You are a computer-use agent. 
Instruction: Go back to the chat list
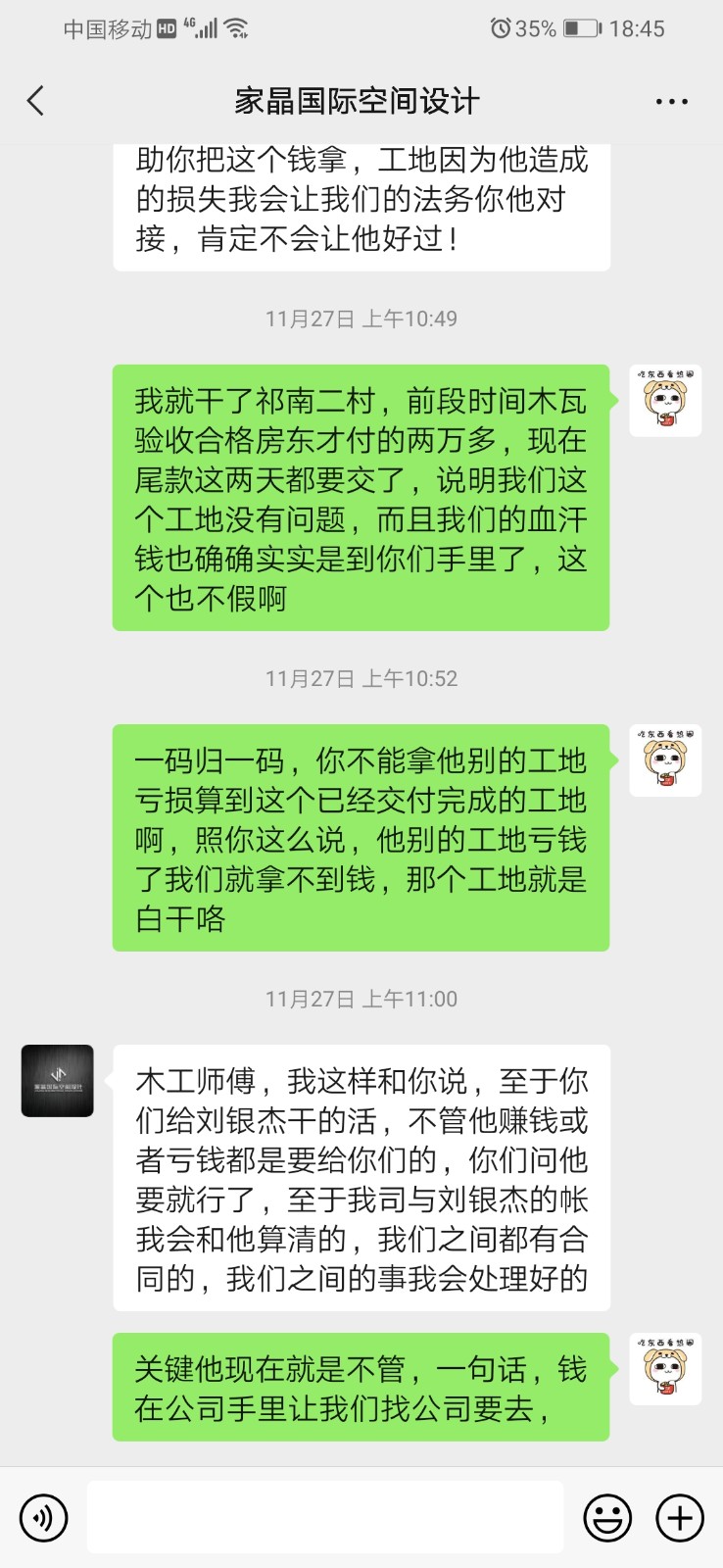pyautogui.click(x=36, y=101)
